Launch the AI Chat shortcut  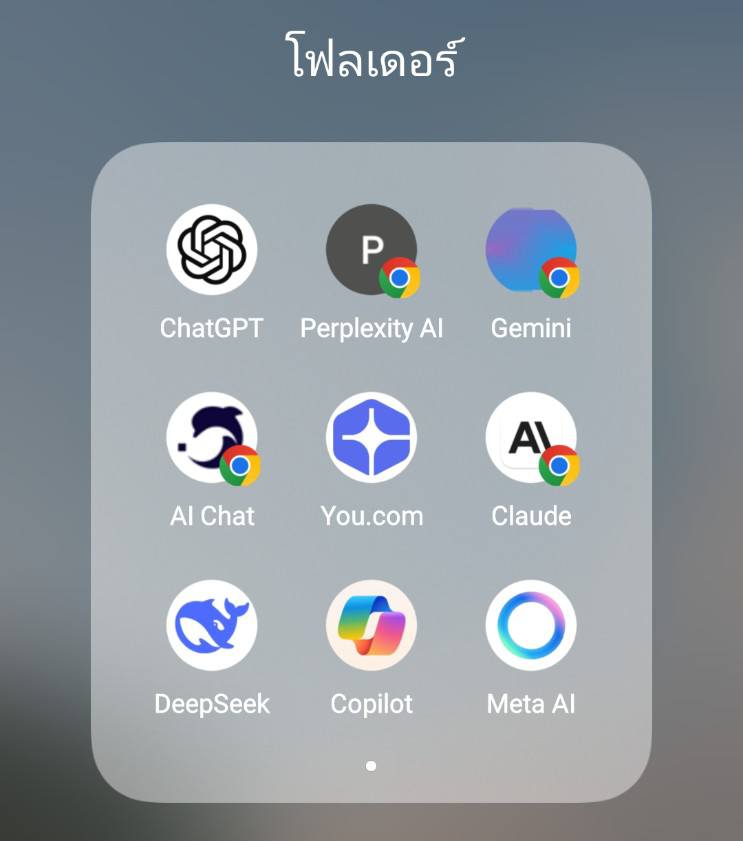pos(212,438)
